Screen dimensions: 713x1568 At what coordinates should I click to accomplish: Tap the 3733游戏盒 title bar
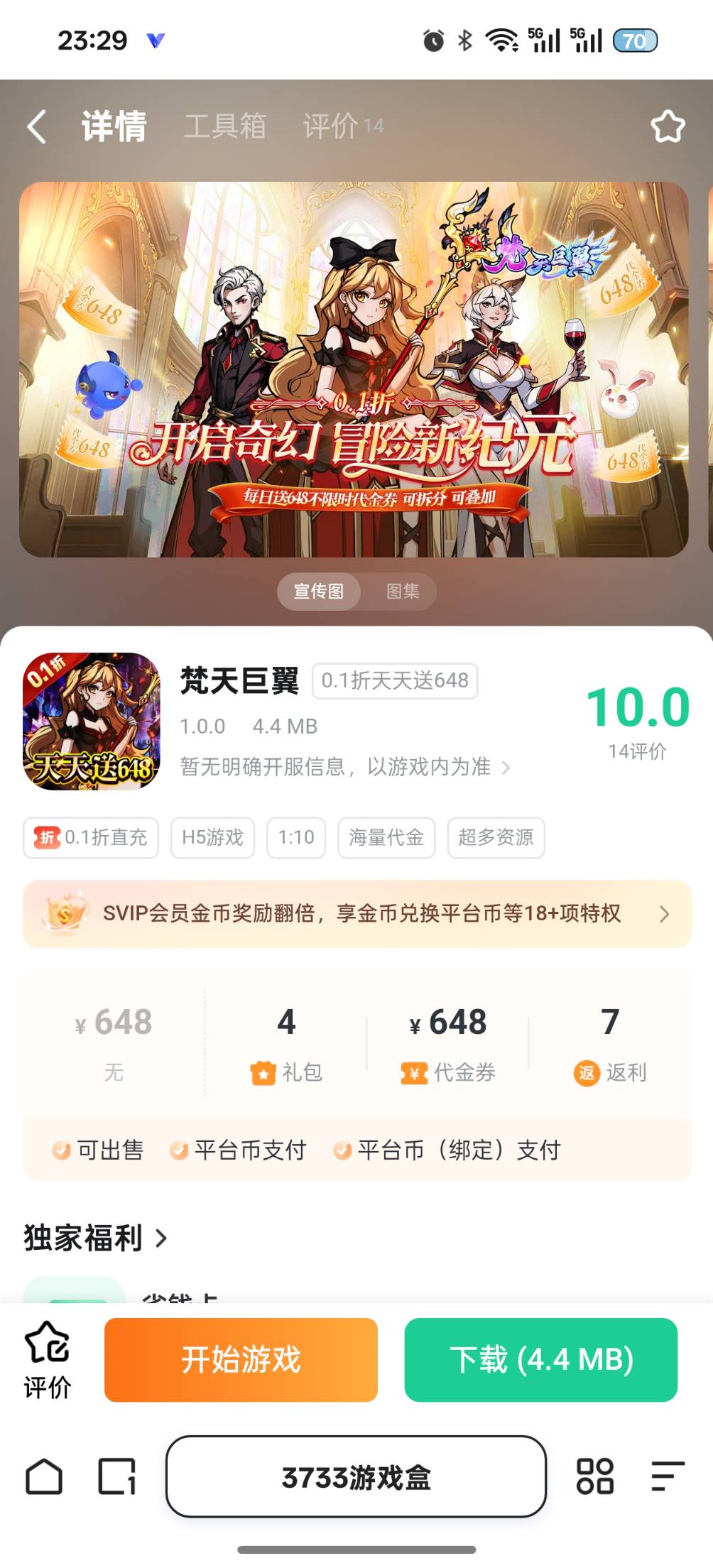click(x=356, y=1478)
